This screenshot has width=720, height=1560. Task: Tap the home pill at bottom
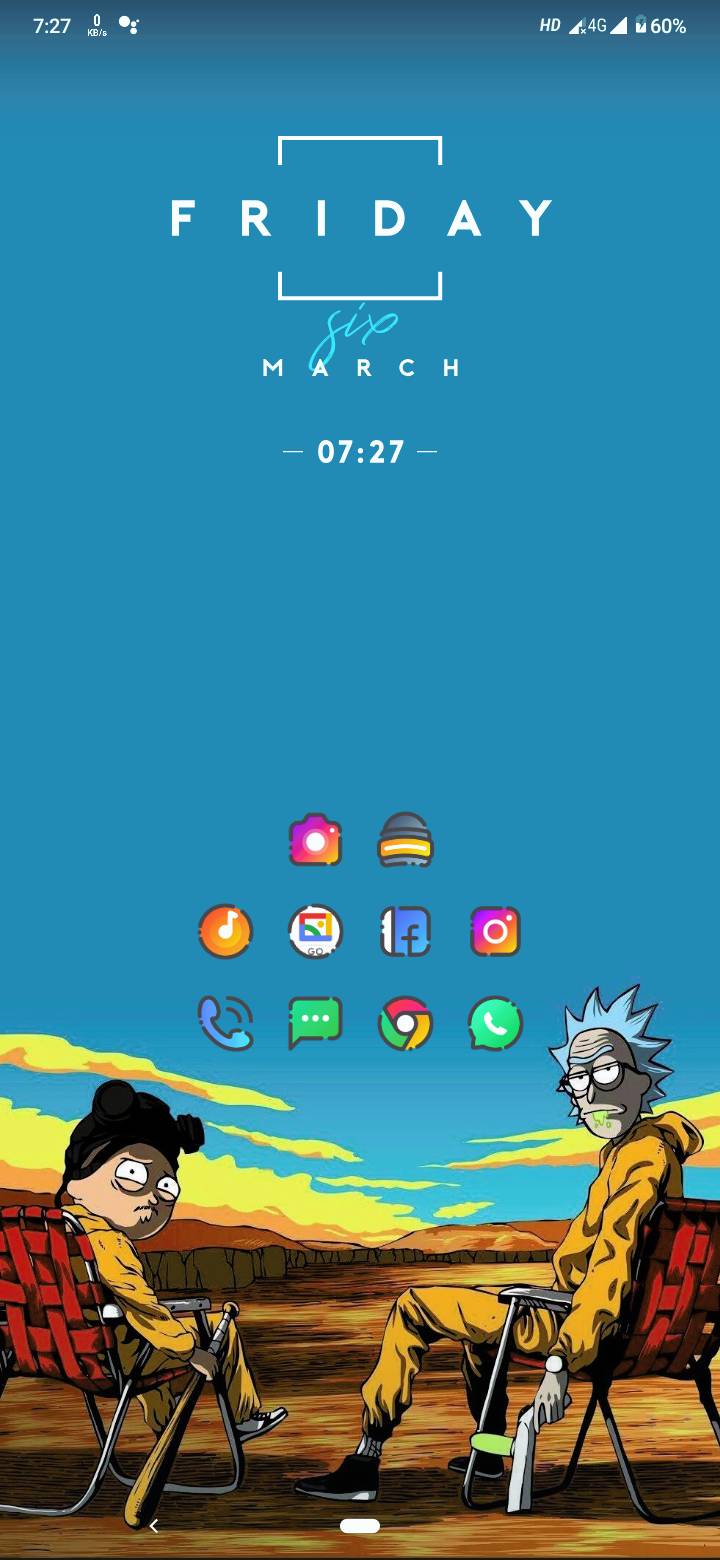[360, 1525]
